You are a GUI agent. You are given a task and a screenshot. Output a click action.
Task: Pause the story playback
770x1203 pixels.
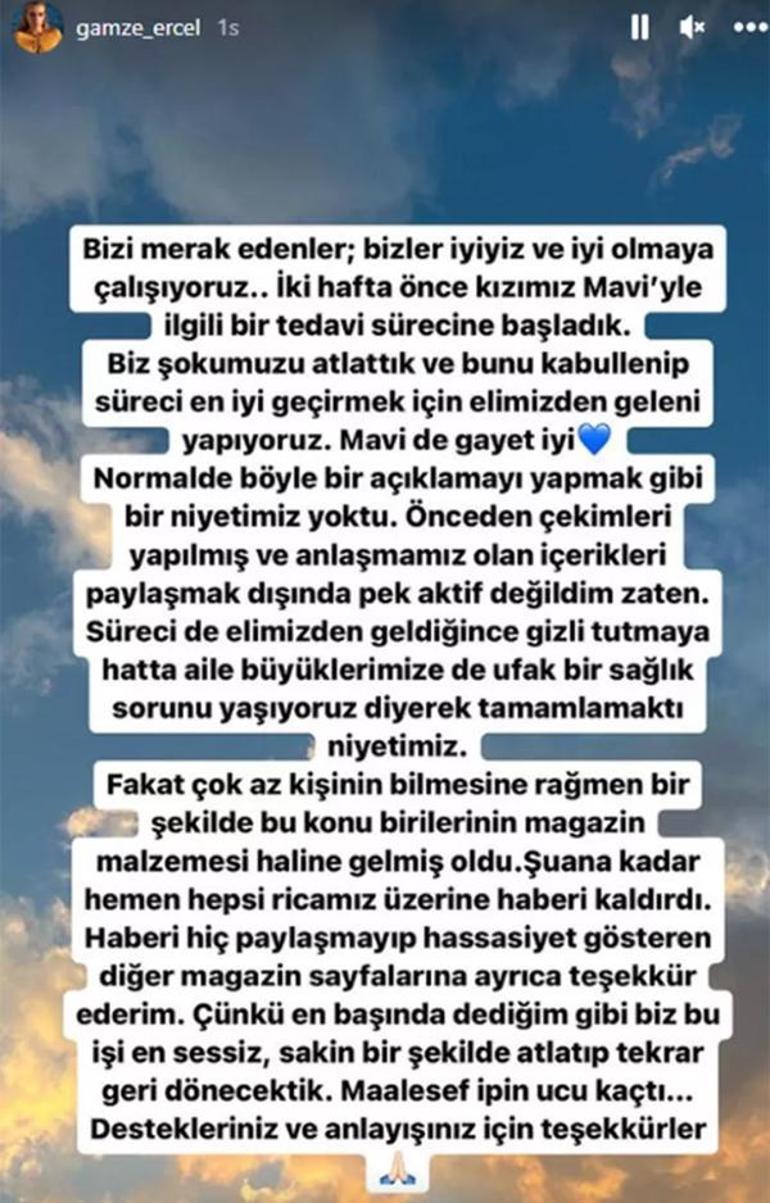(x=640, y=28)
